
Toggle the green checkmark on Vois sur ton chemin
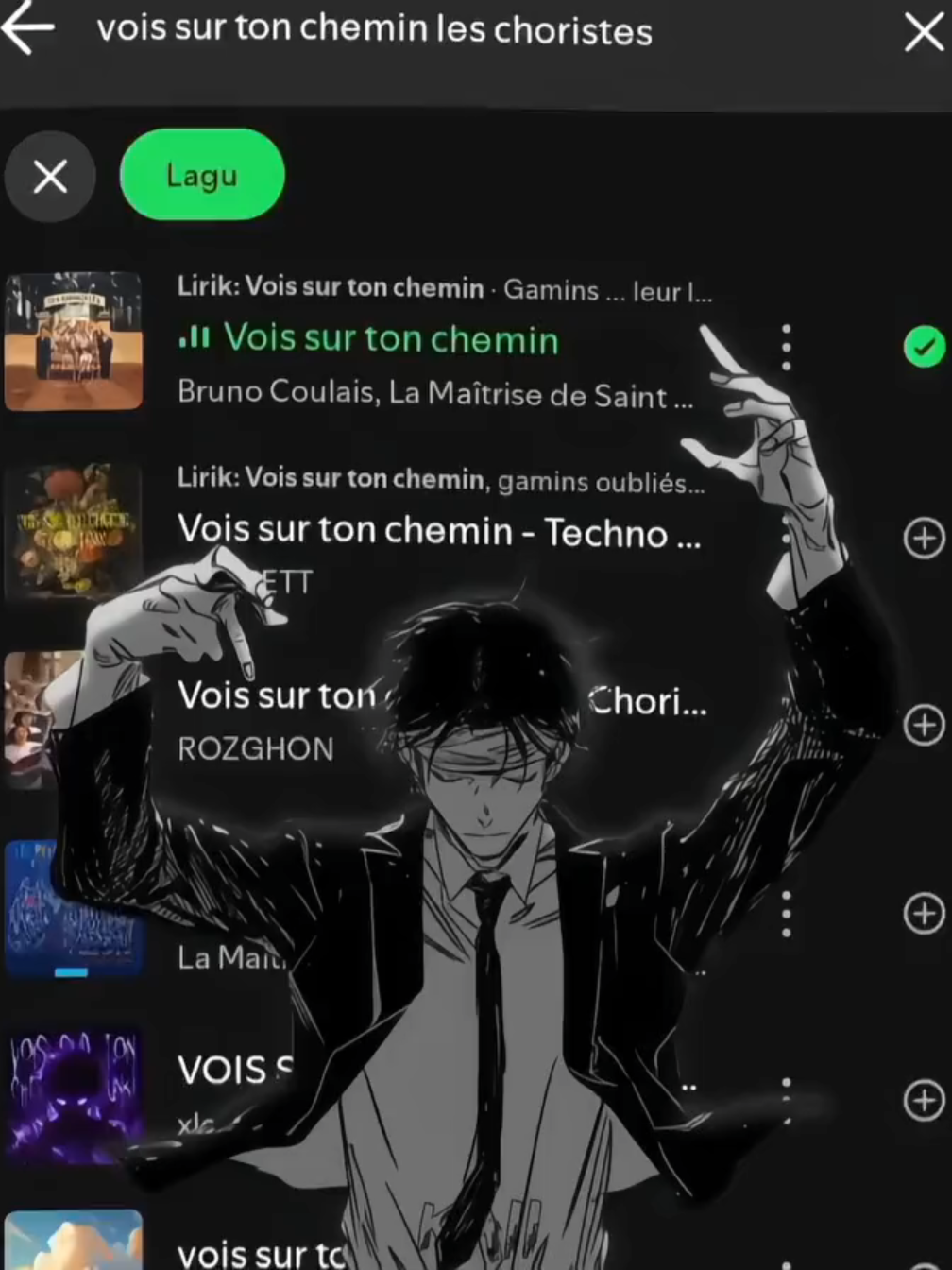pos(924,347)
